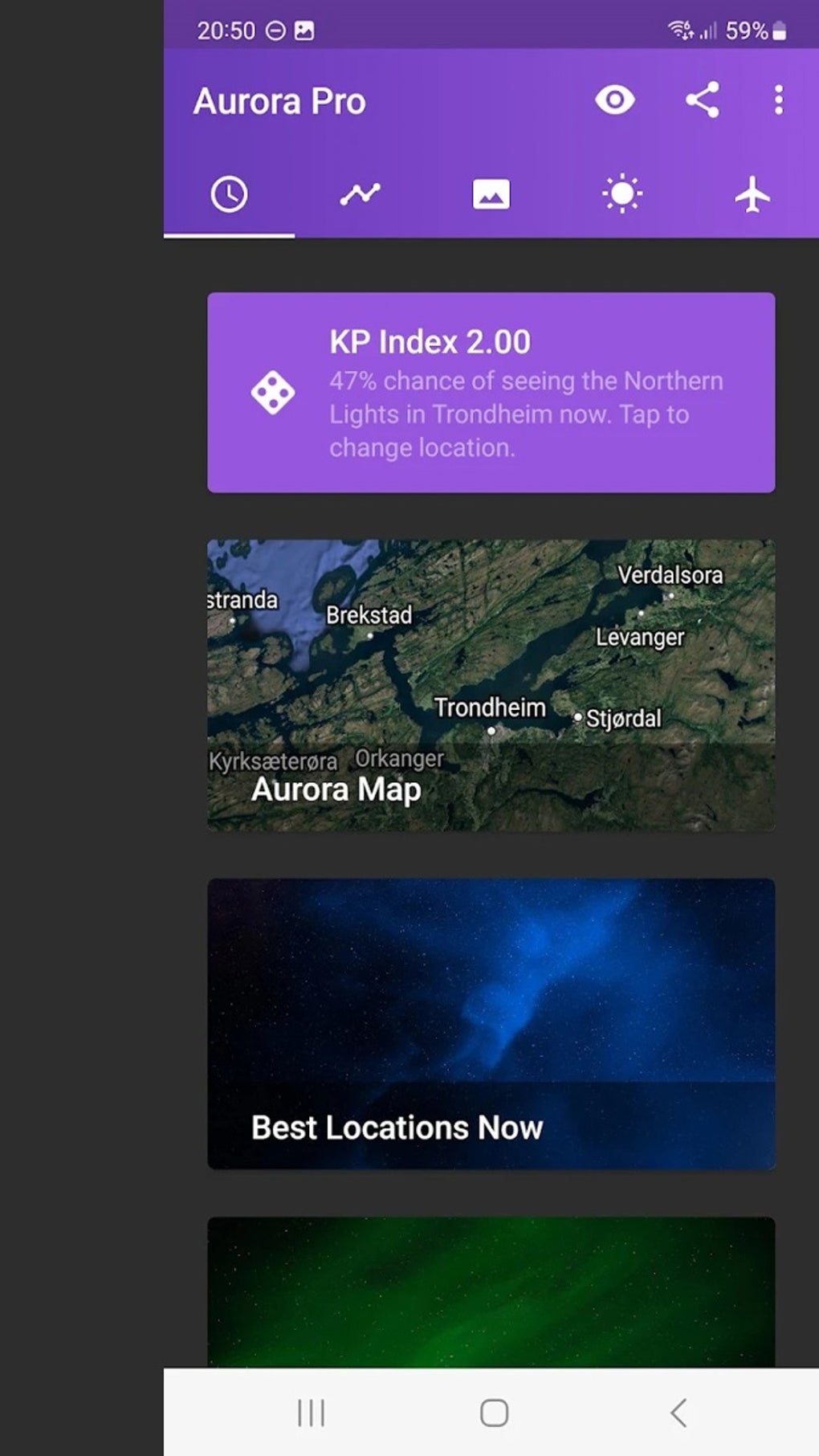
Task: Select the clock forecast tab icon
Action: tap(229, 193)
